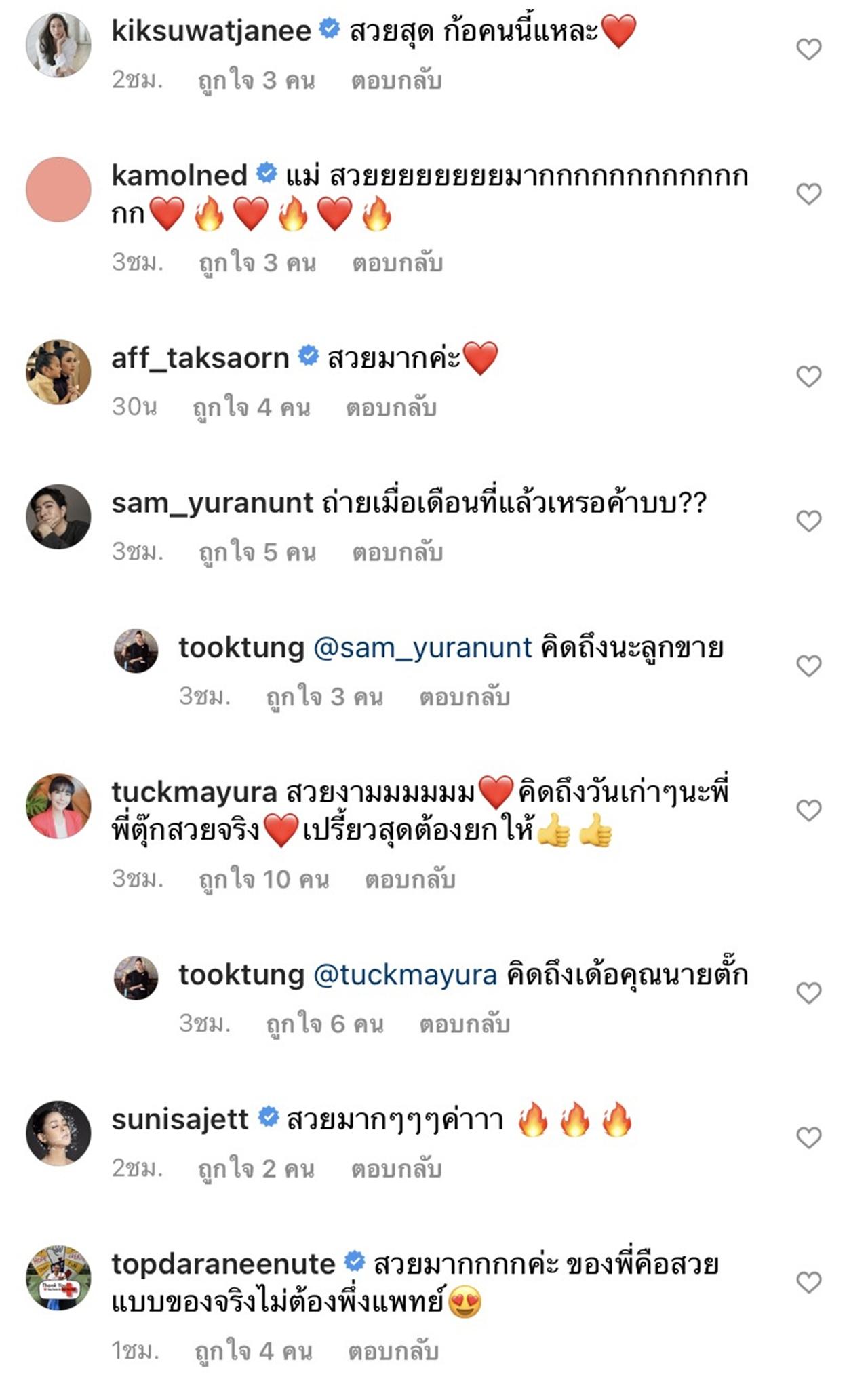Reply to aff_taksaorn's comment
This screenshot has height=1381, width=868.
click(x=391, y=408)
